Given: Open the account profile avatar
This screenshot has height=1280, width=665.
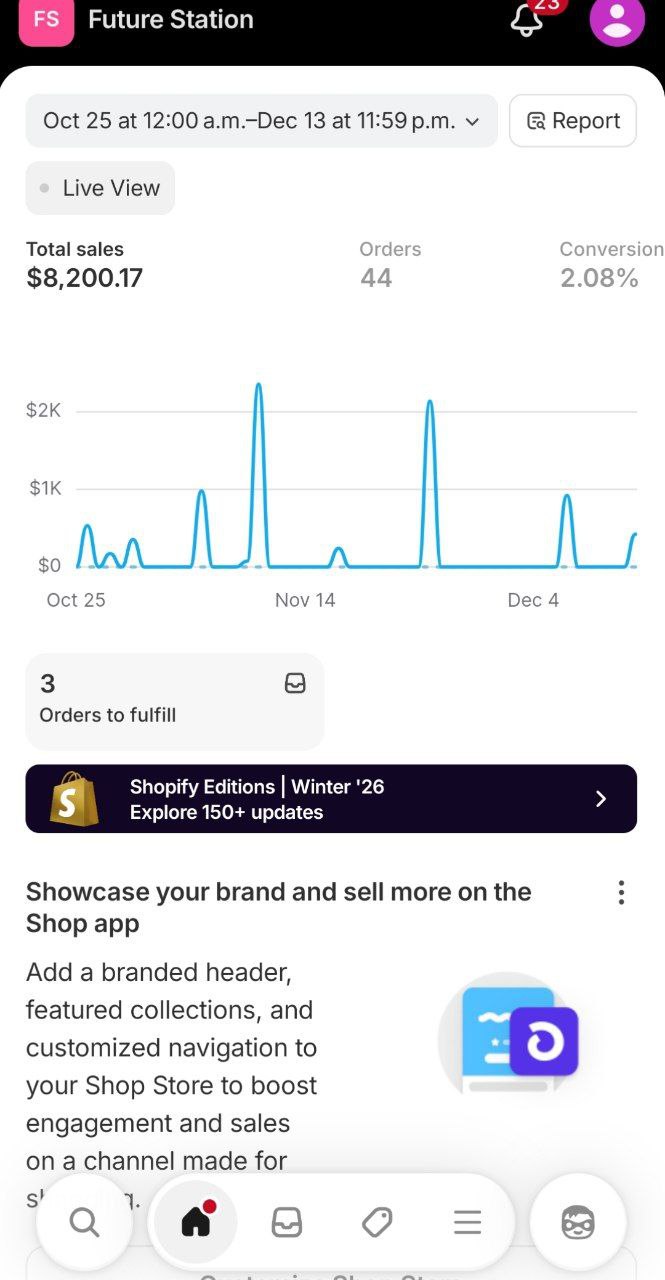Looking at the screenshot, I should [616, 20].
